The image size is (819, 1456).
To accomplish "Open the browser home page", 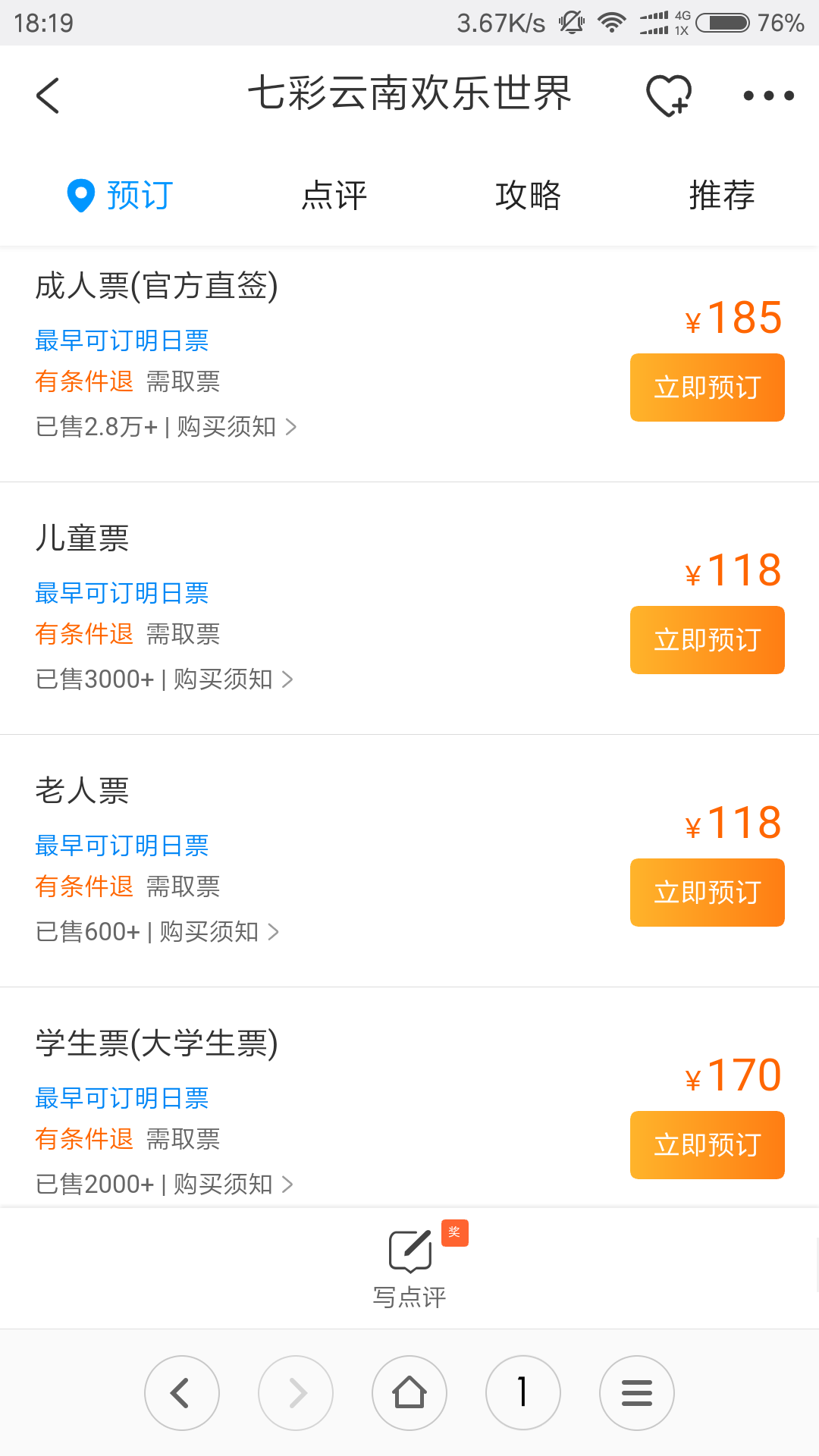I will point(409,1393).
